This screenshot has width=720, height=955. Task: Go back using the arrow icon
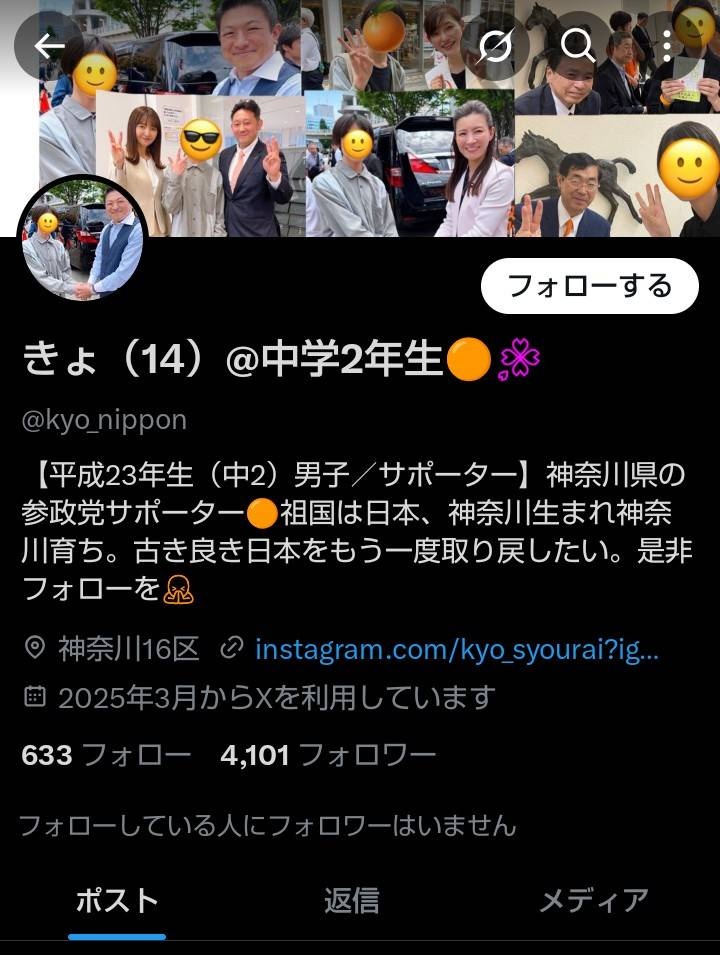[x=48, y=46]
